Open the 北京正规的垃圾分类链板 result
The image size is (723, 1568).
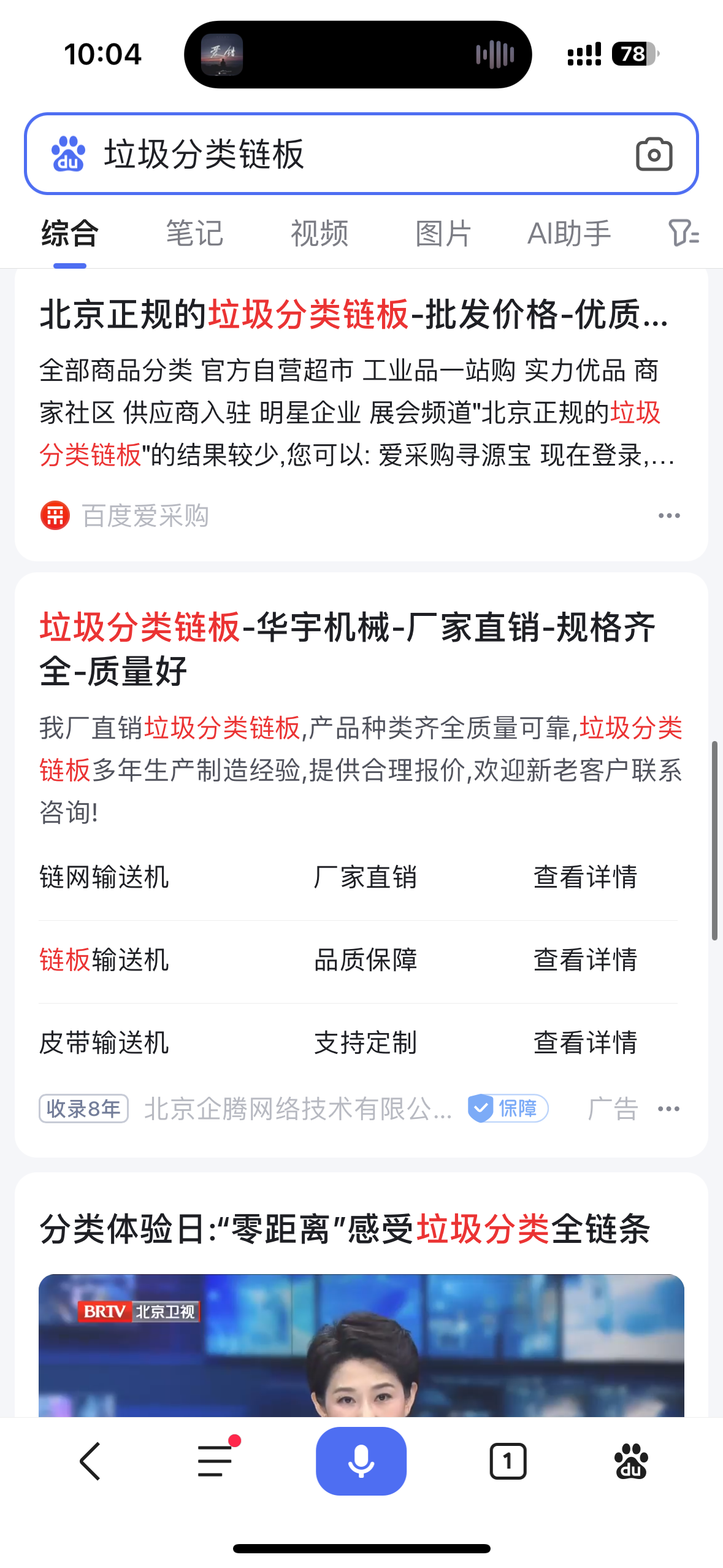[x=353, y=315]
